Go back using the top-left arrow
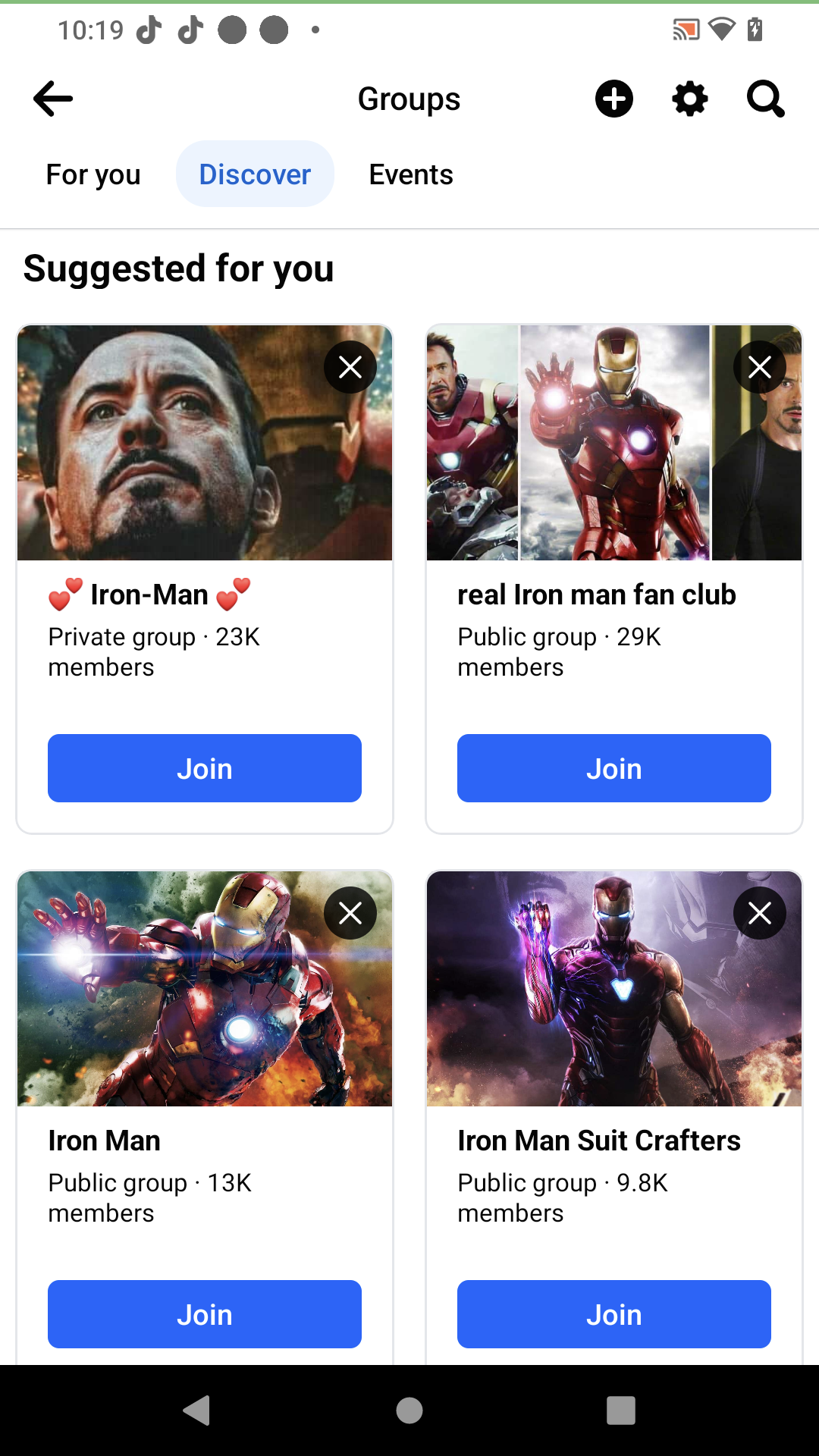 53,99
